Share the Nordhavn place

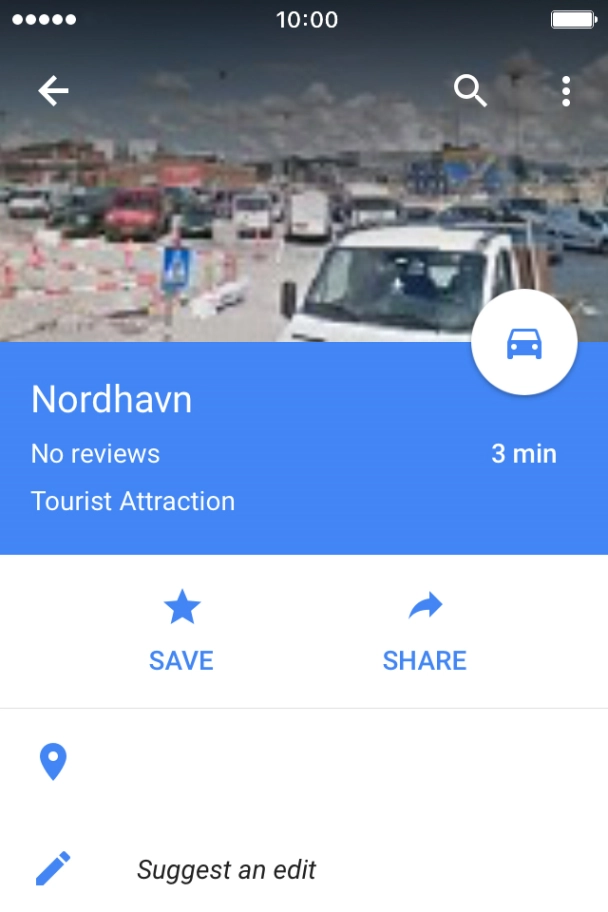click(424, 632)
